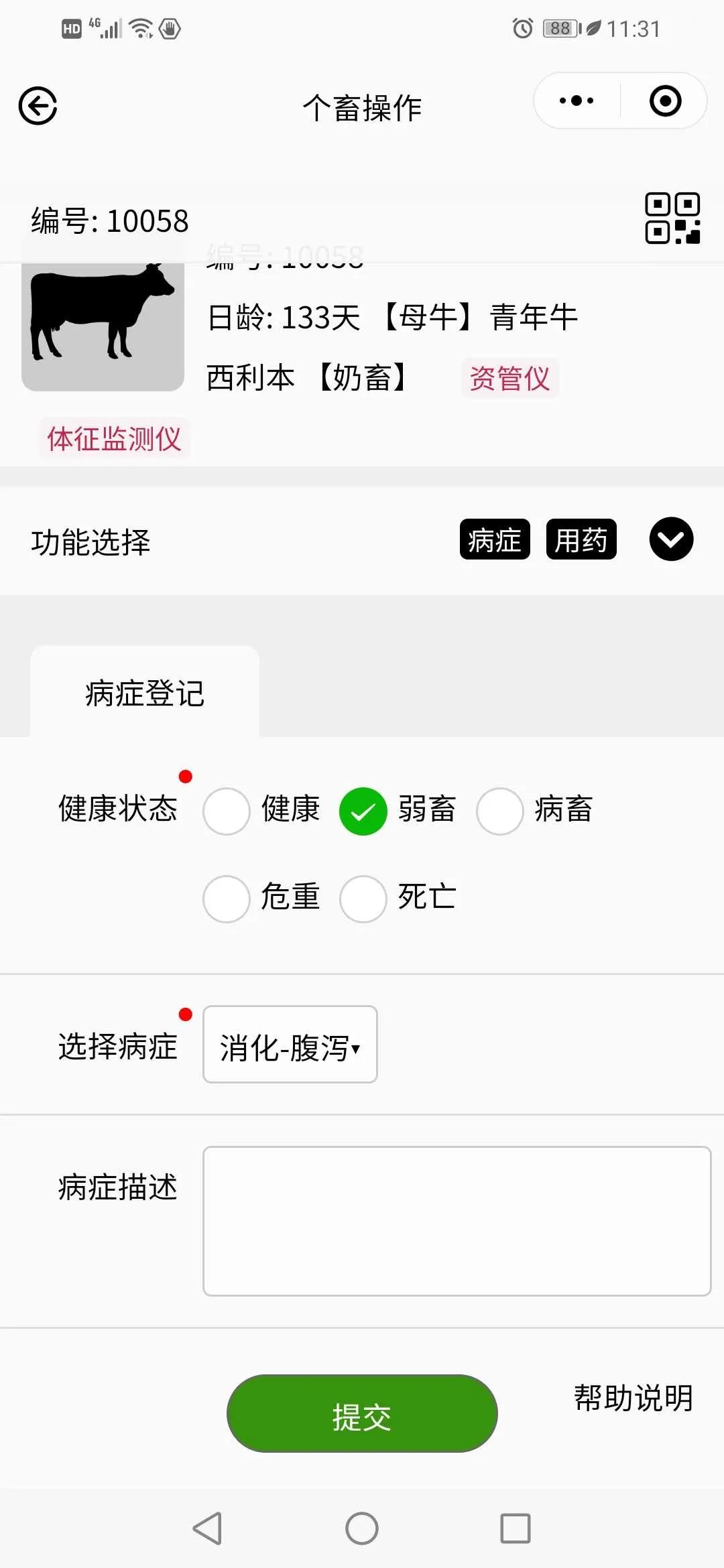Open the QR code icon beside 编号
The height and width of the screenshot is (1568, 724).
(672, 218)
